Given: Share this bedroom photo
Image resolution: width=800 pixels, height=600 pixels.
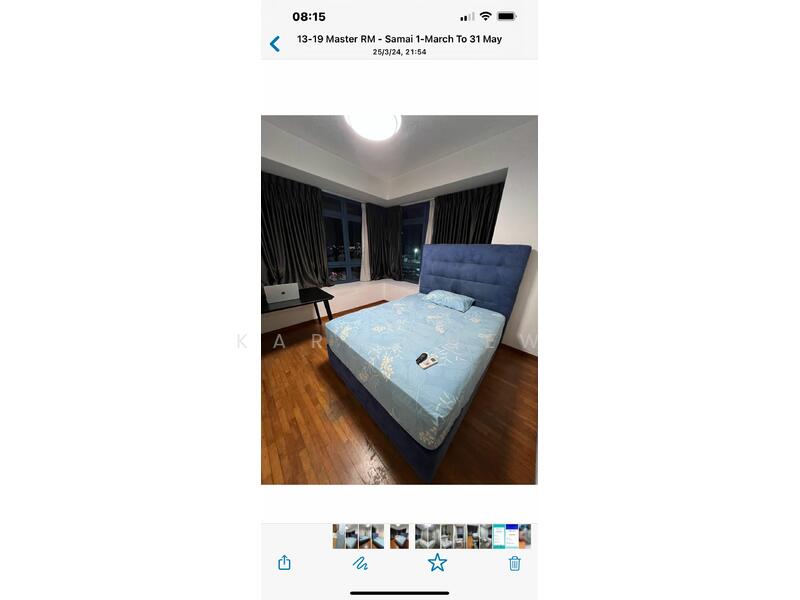Looking at the screenshot, I should pyautogui.click(x=284, y=563).
